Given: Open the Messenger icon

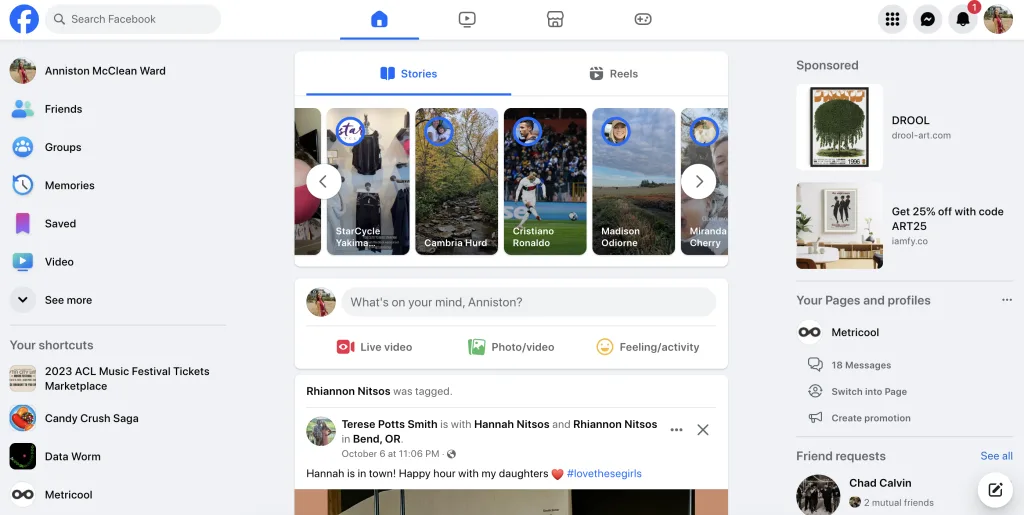Looking at the screenshot, I should coord(928,19).
